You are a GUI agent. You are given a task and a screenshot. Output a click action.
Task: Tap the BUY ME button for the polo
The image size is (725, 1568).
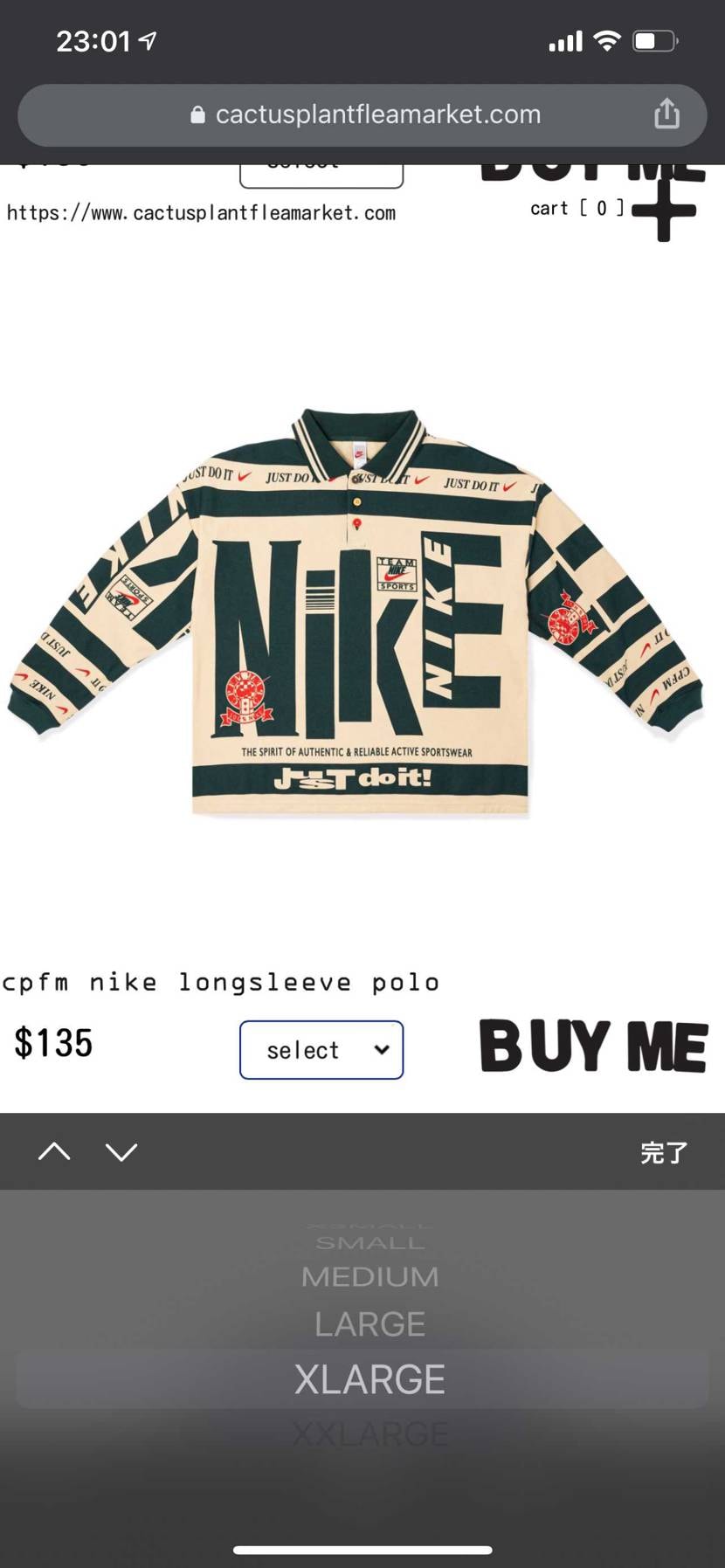593,1046
